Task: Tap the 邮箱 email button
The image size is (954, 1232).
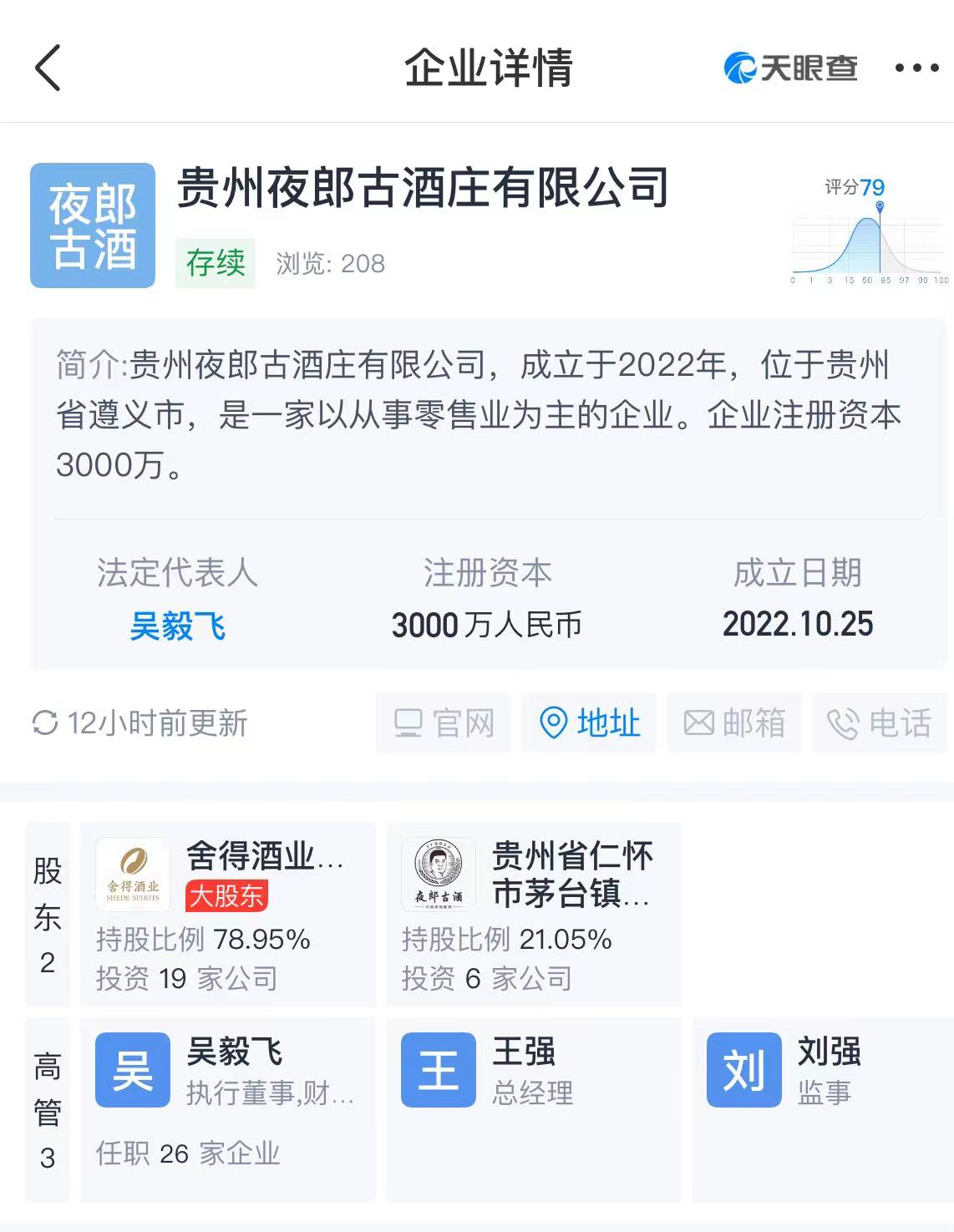Action: coord(734,722)
